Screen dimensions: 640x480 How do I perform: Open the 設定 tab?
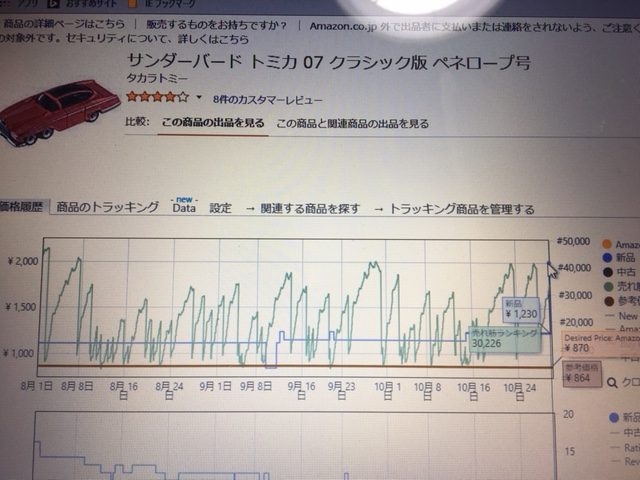[220, 208]
